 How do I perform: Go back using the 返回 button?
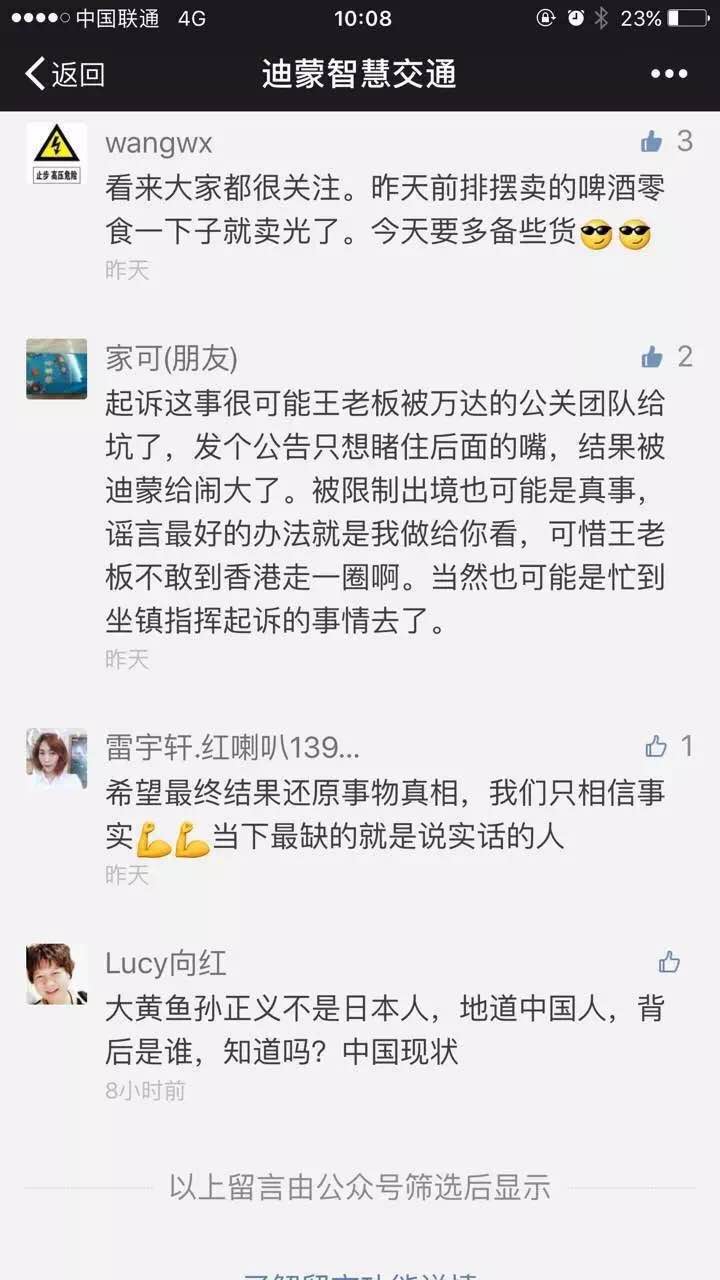click(64, 74)
